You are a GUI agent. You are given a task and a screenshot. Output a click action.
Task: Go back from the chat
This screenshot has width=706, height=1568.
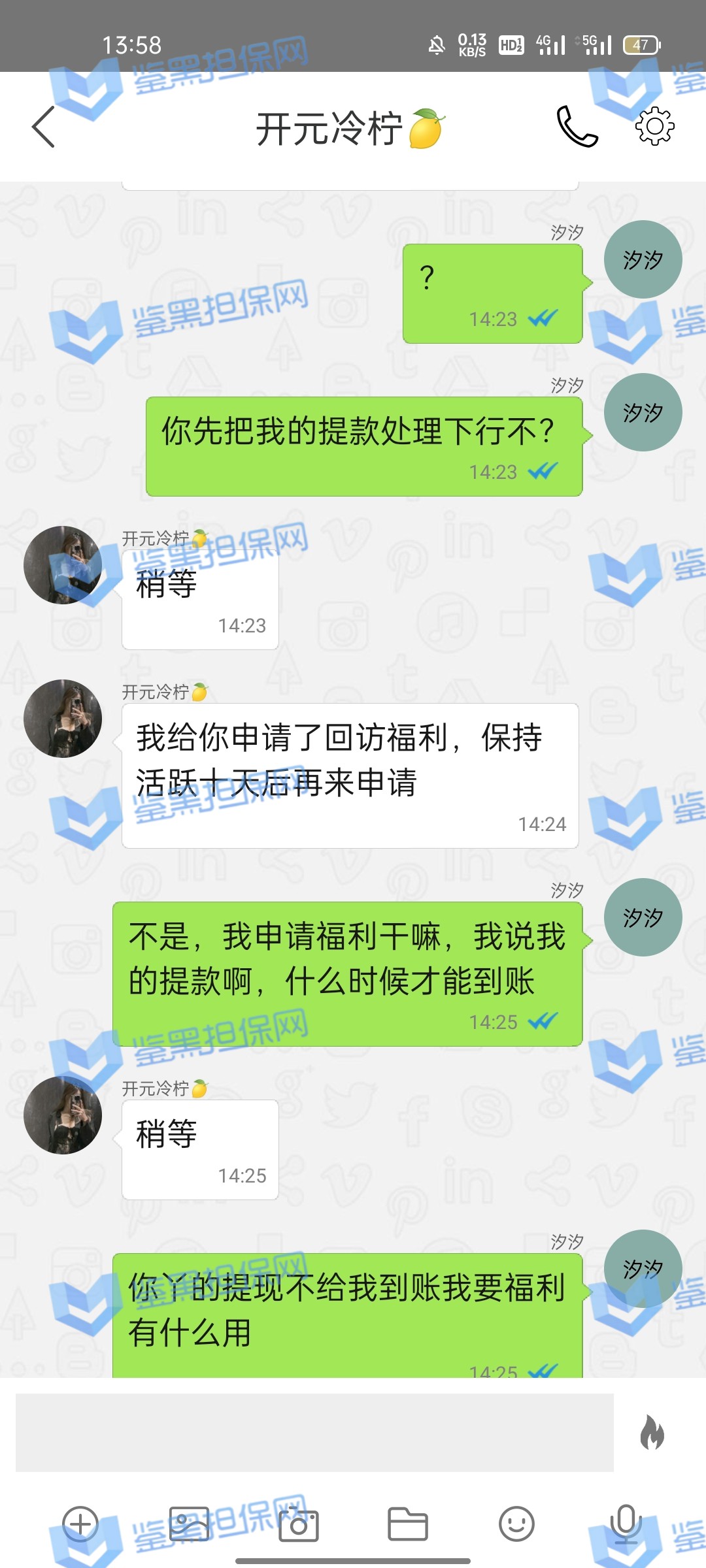pyautogui.click(x=44, y=127)
